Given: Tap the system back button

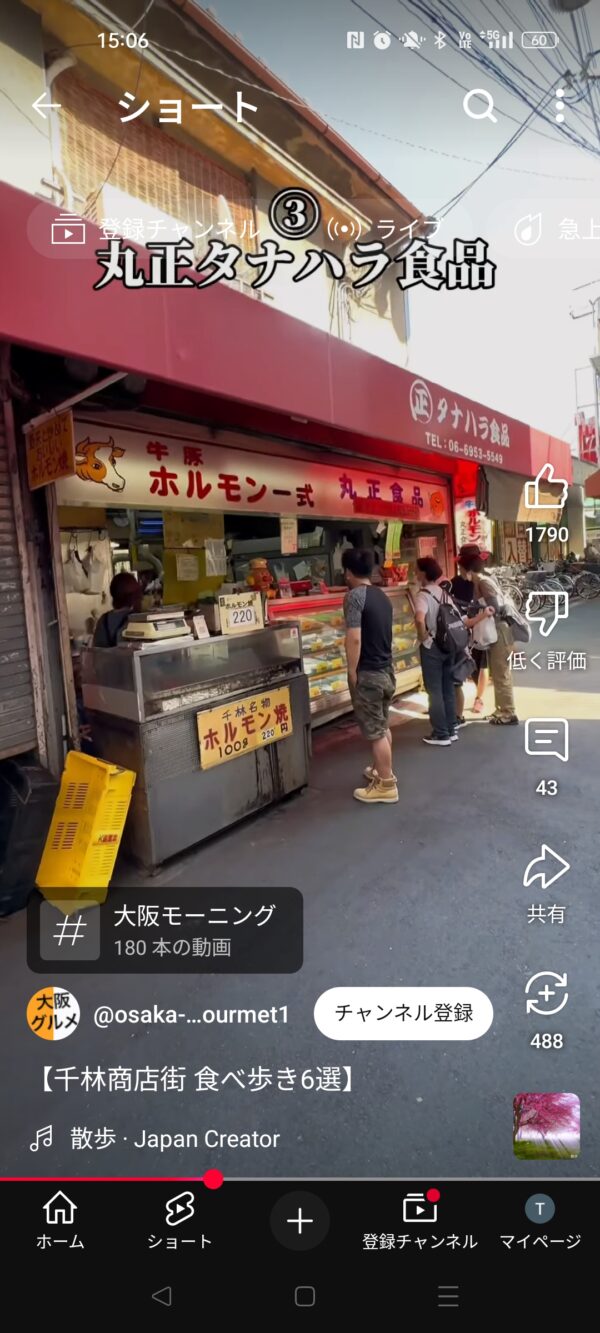Looking at the screenshot, I should coord(161,1296).
